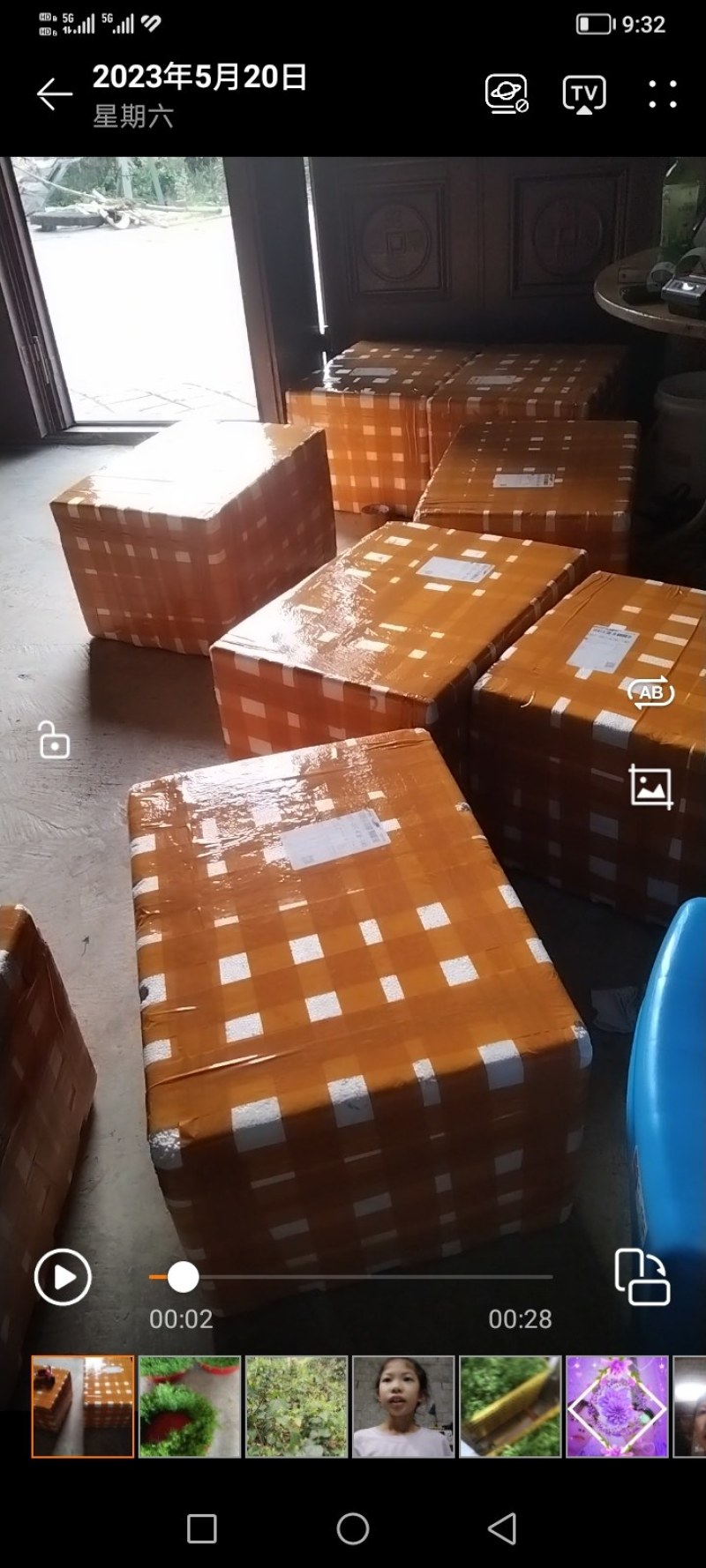The height and width of the screenshot is (1568, 706).
Task: Open the thumbnail showing a girl
Action: [x=403, y=1407]
